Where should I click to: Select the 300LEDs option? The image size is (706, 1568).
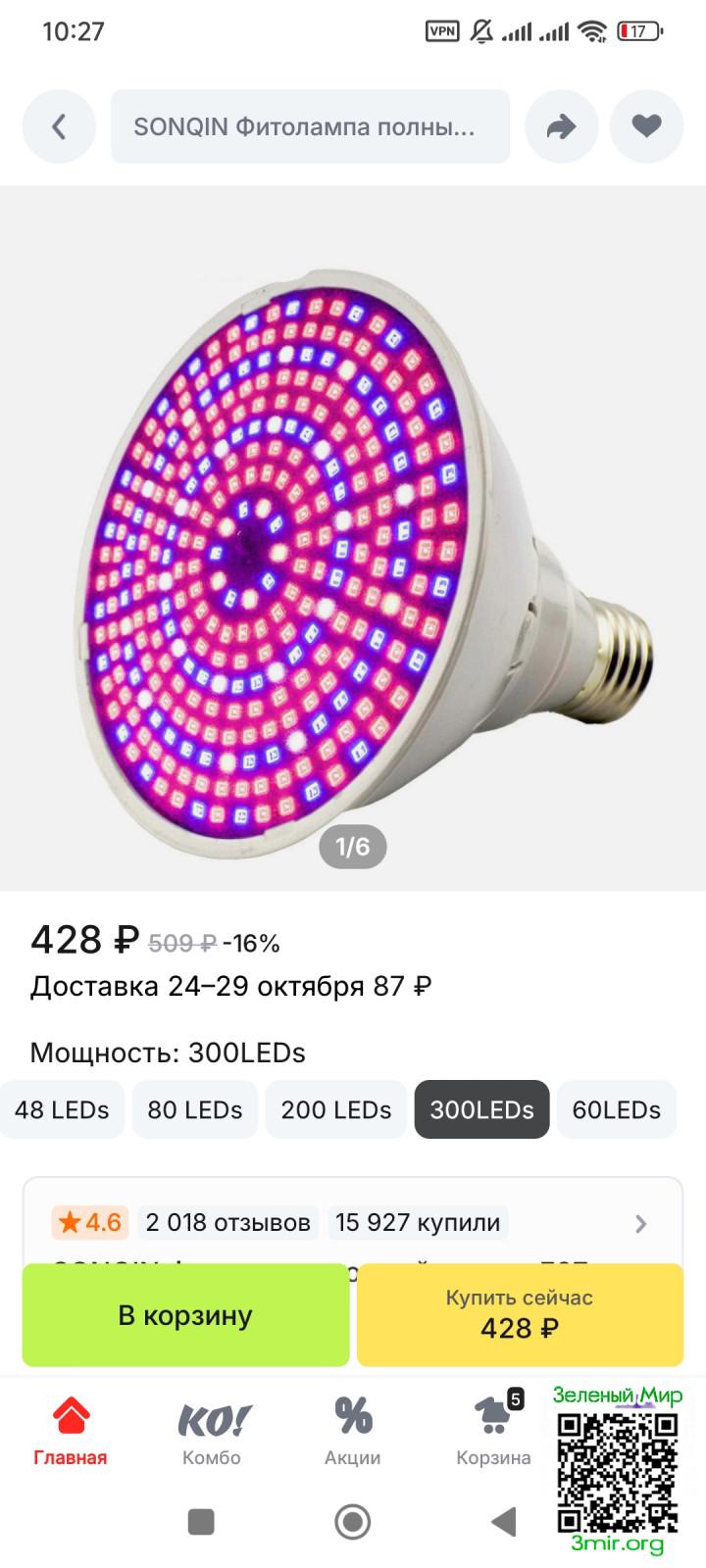481,1109
